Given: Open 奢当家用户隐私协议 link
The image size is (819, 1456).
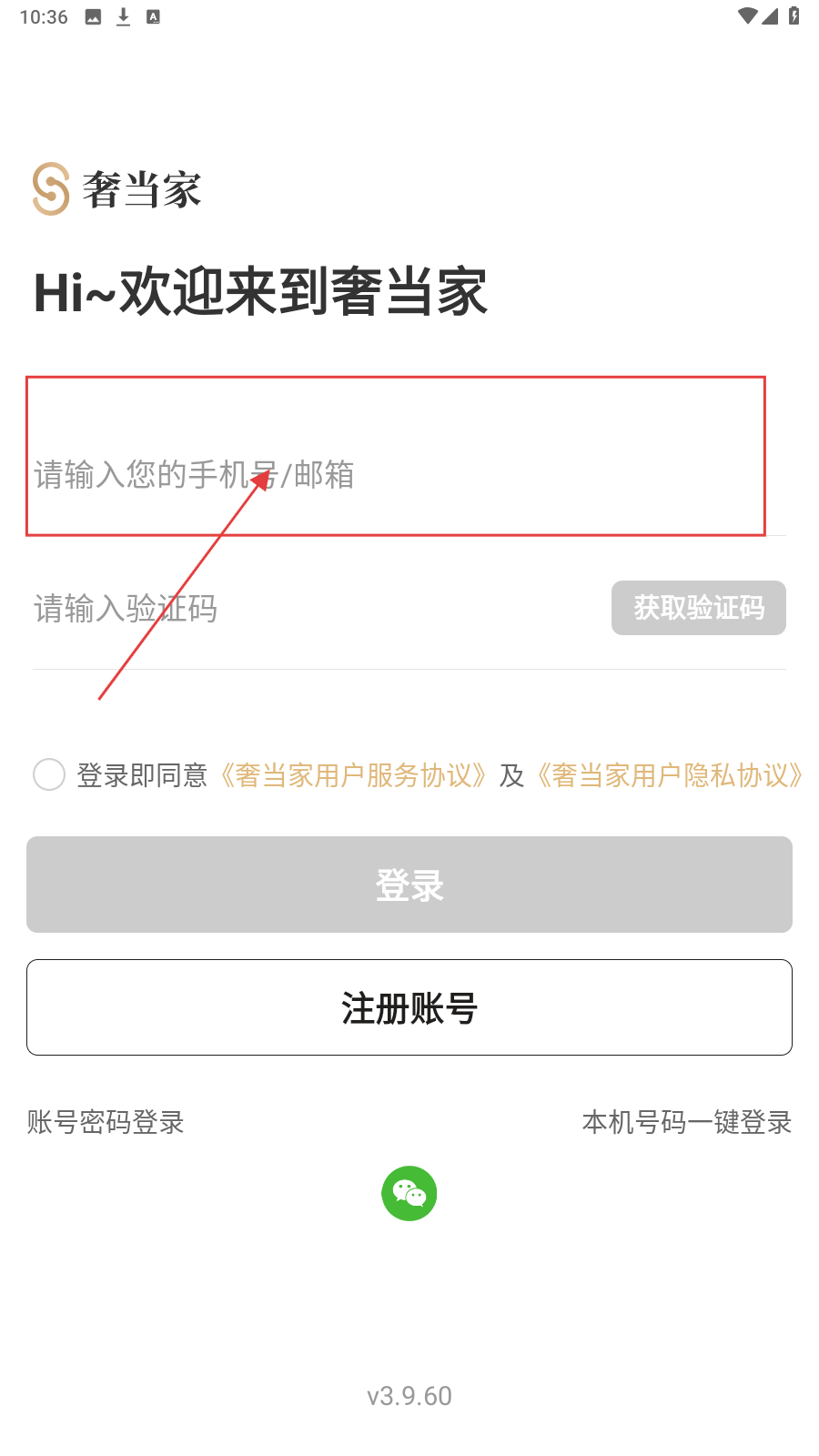Looking at the screenshot, I should coord(670,775).
